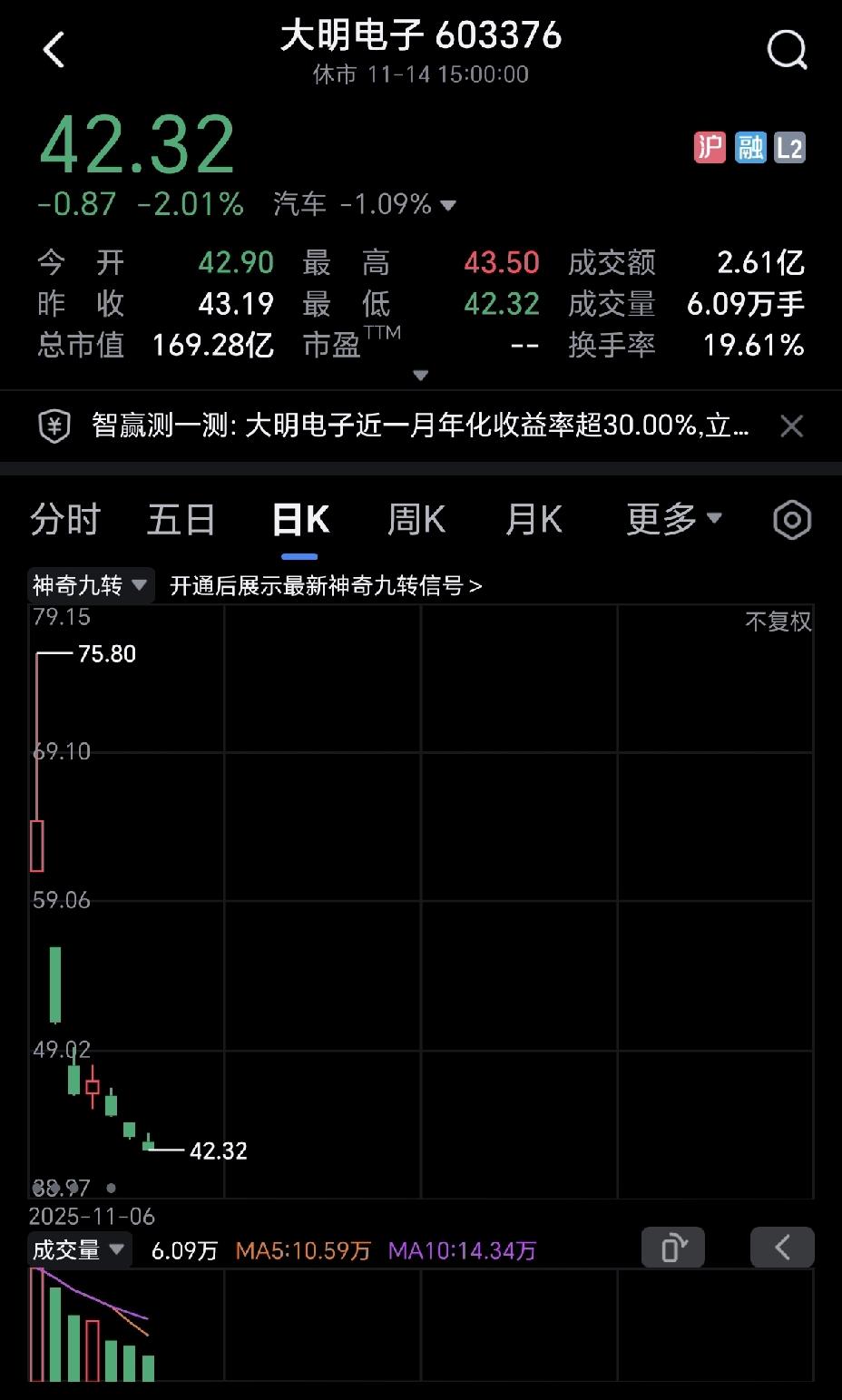Expand more quote details with the down chevron

[420, 374]
